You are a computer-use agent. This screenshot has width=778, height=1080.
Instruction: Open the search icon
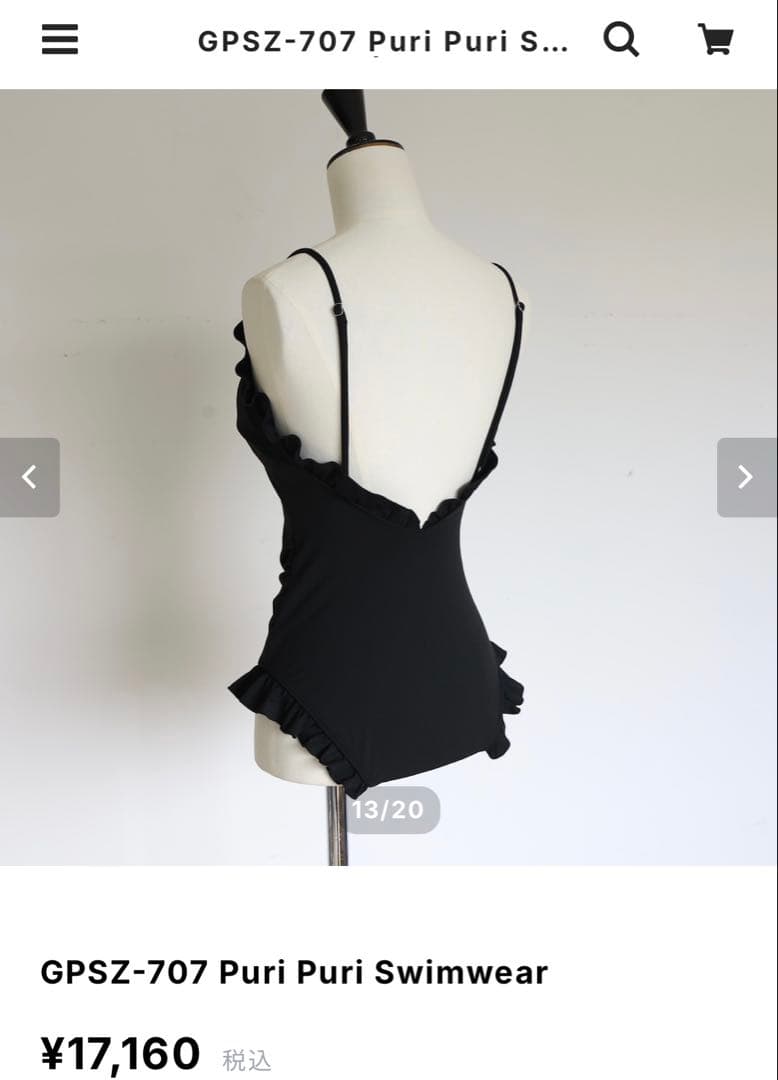pos(621,40)
